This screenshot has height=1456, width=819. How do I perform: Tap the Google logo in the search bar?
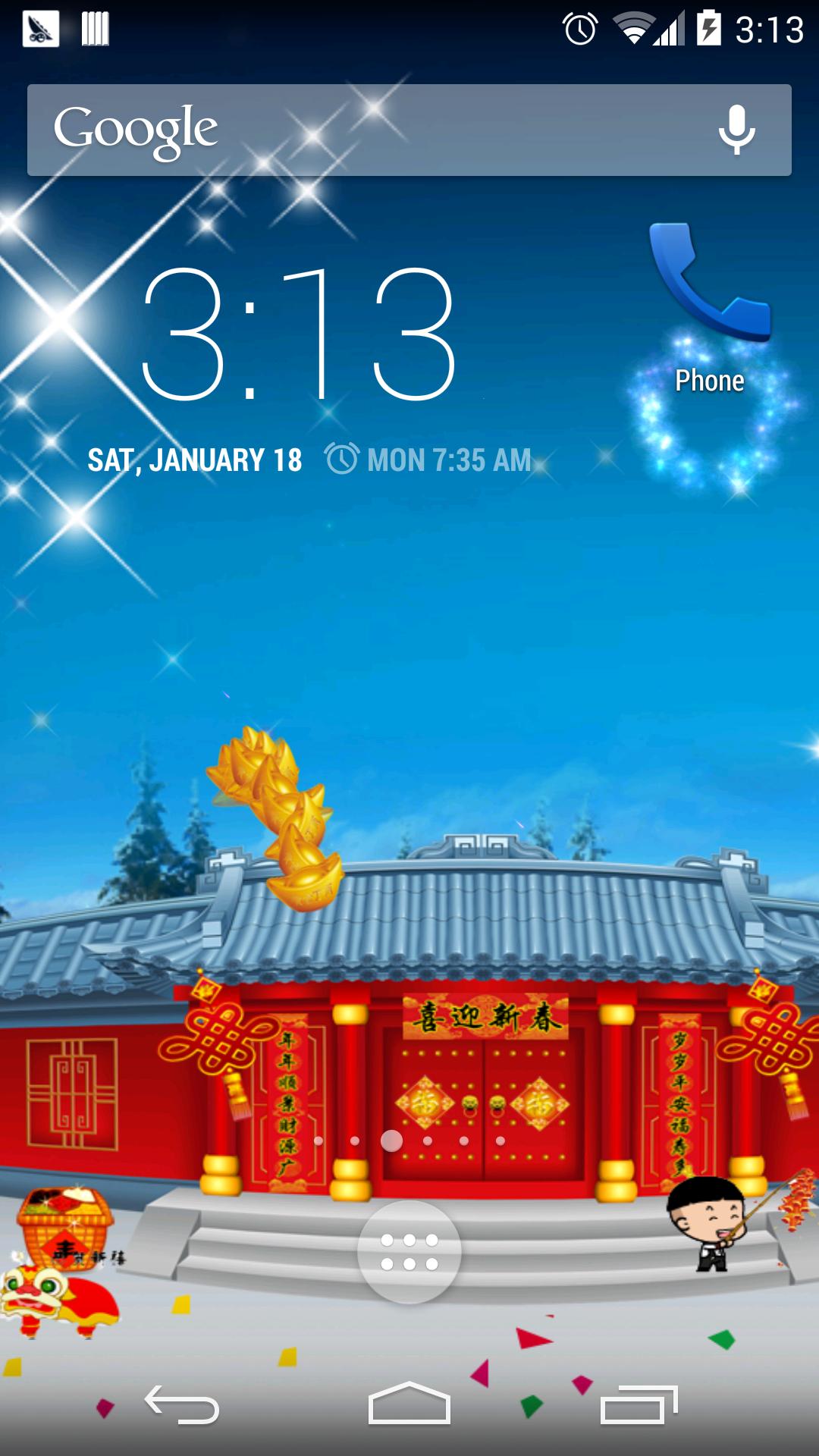pyautogui.click(x=136, y=127)
